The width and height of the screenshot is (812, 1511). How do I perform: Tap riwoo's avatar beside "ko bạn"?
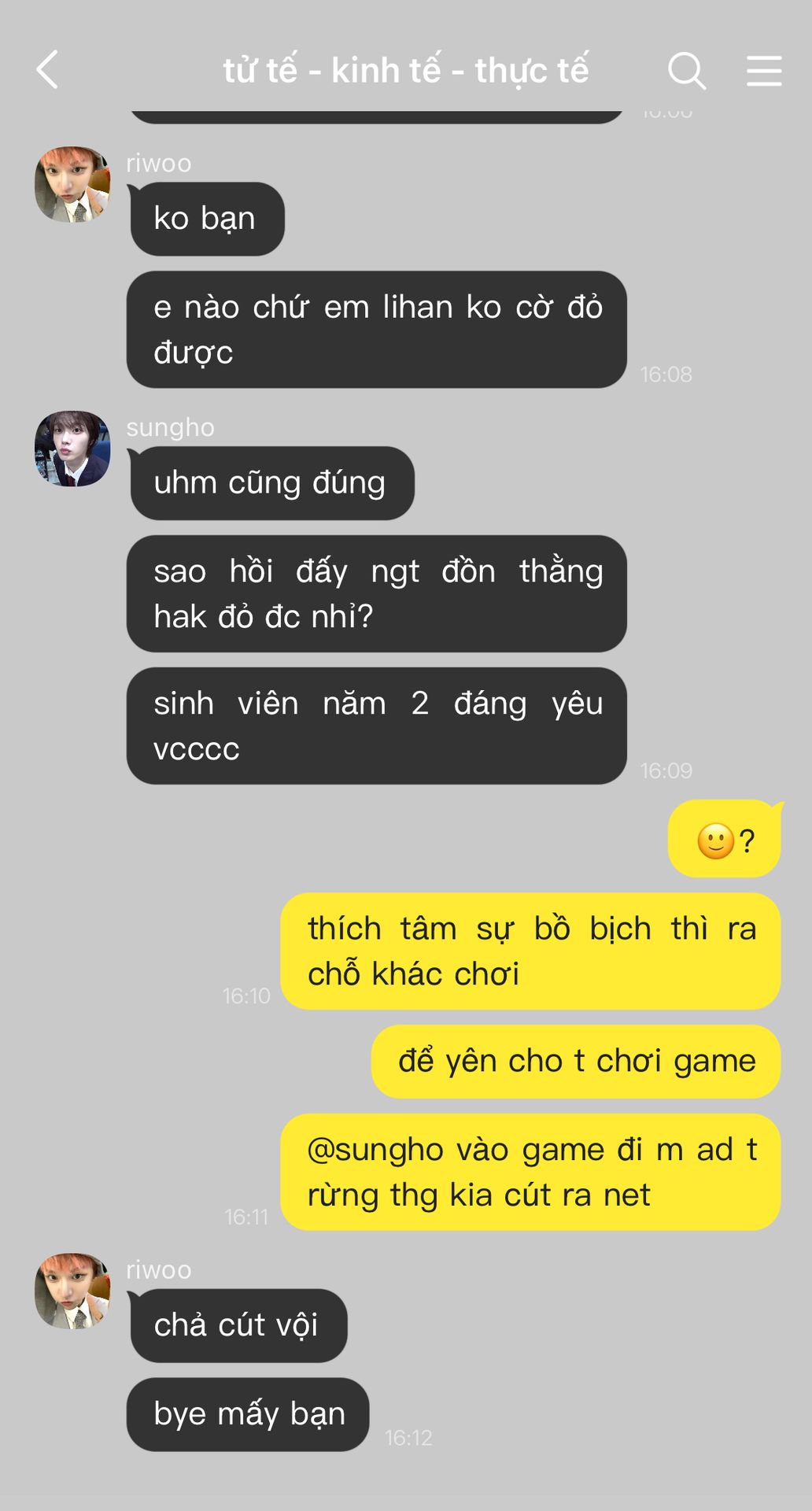click(72, 184)
